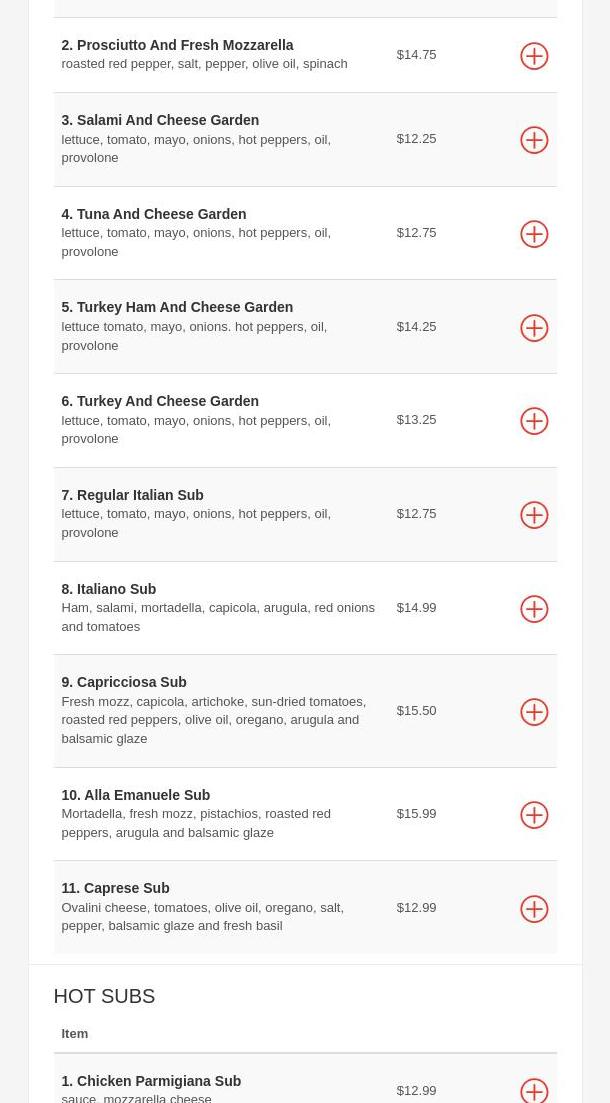Add Prosciutto And Fresh Mozzarella to order
This screenshot has height=1103, width=610.
(534, 56)
